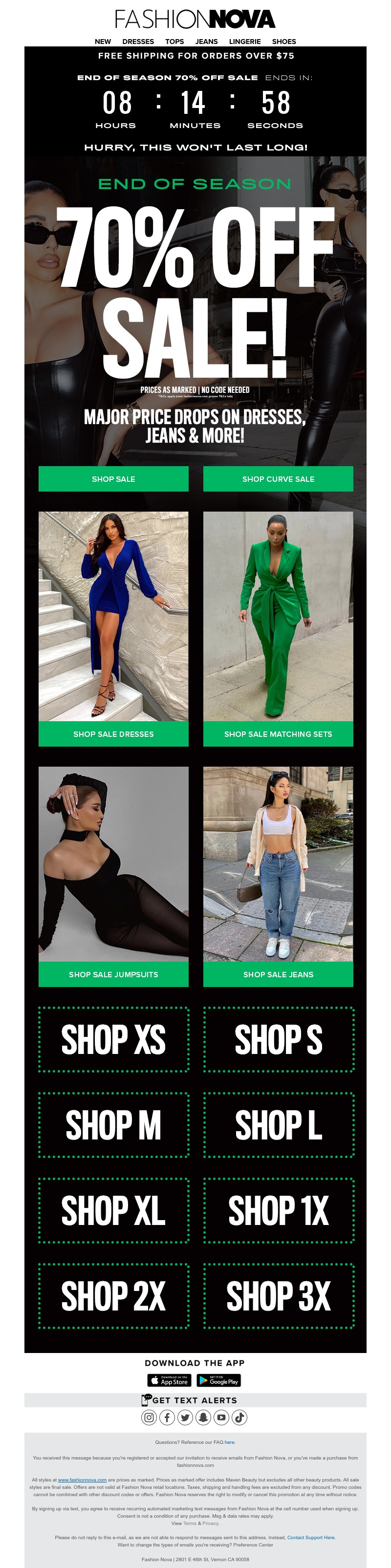Open the SHOES category link
This screenshot has height=1568, width=391.
point(283,42)
